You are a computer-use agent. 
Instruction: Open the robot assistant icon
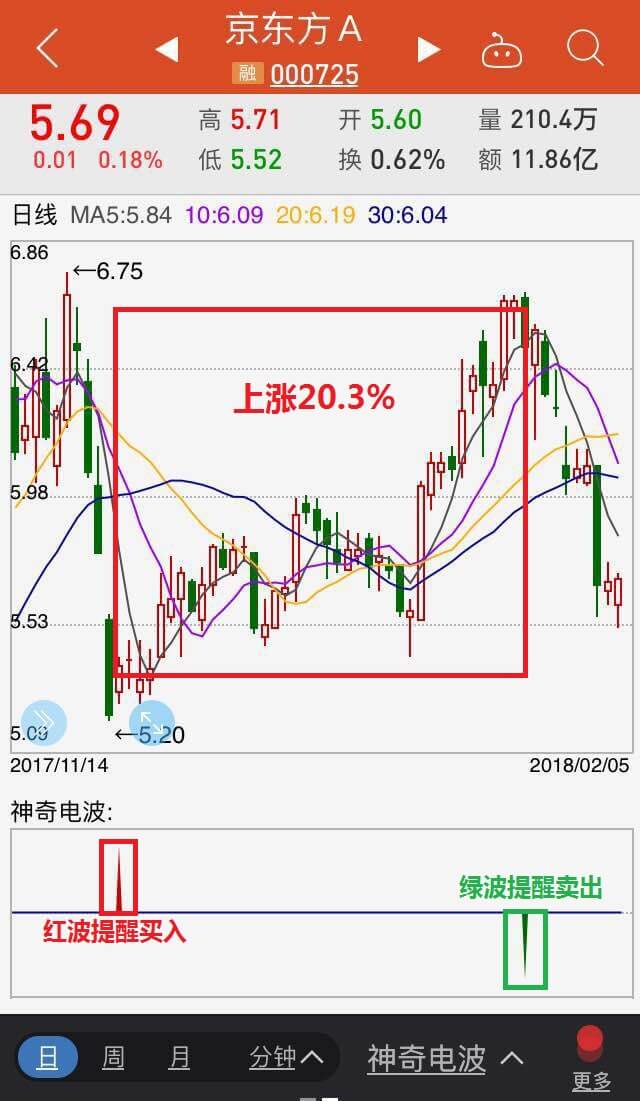coord(501,49)
